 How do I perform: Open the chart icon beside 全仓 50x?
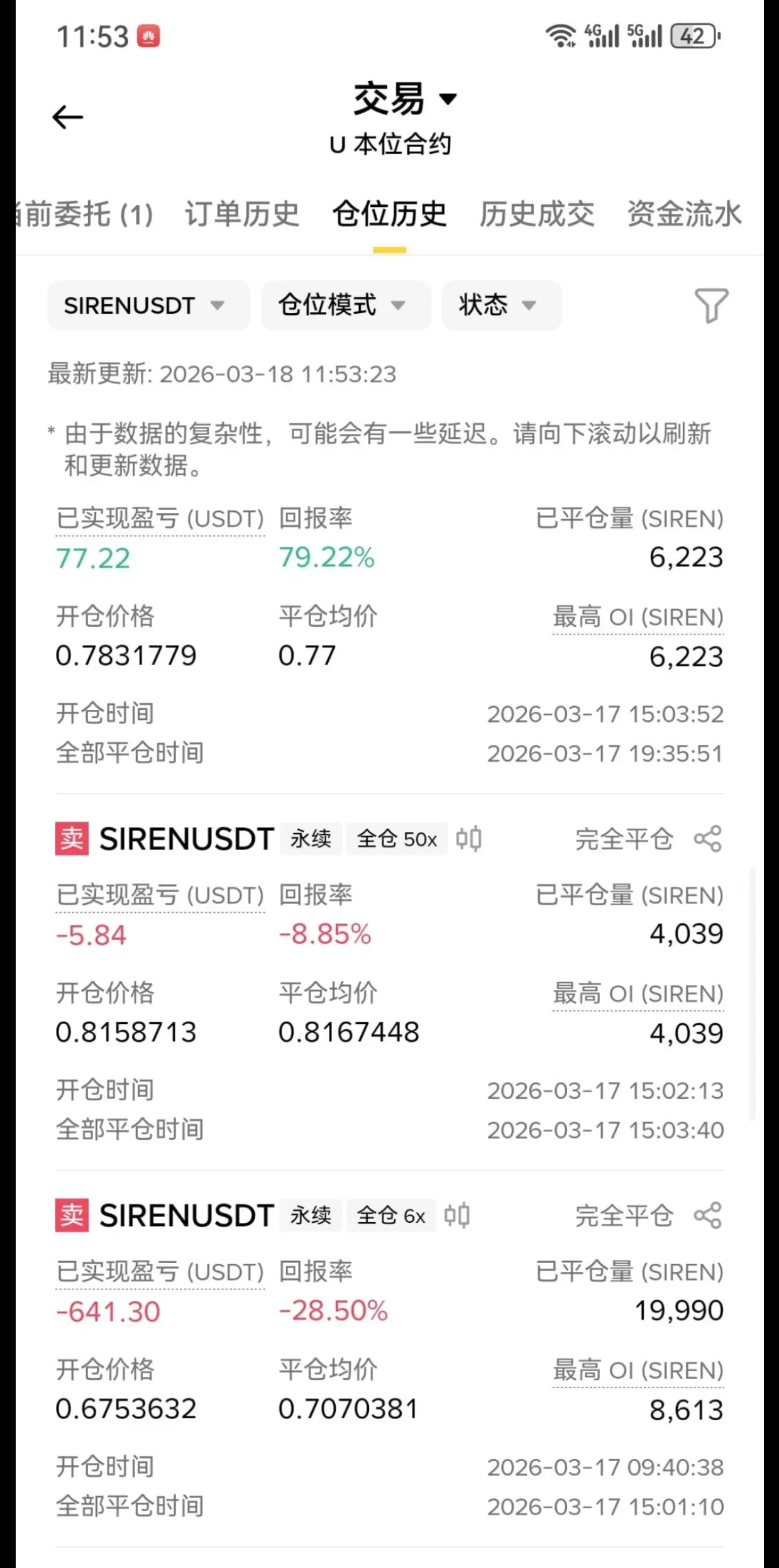click(469, 839)
